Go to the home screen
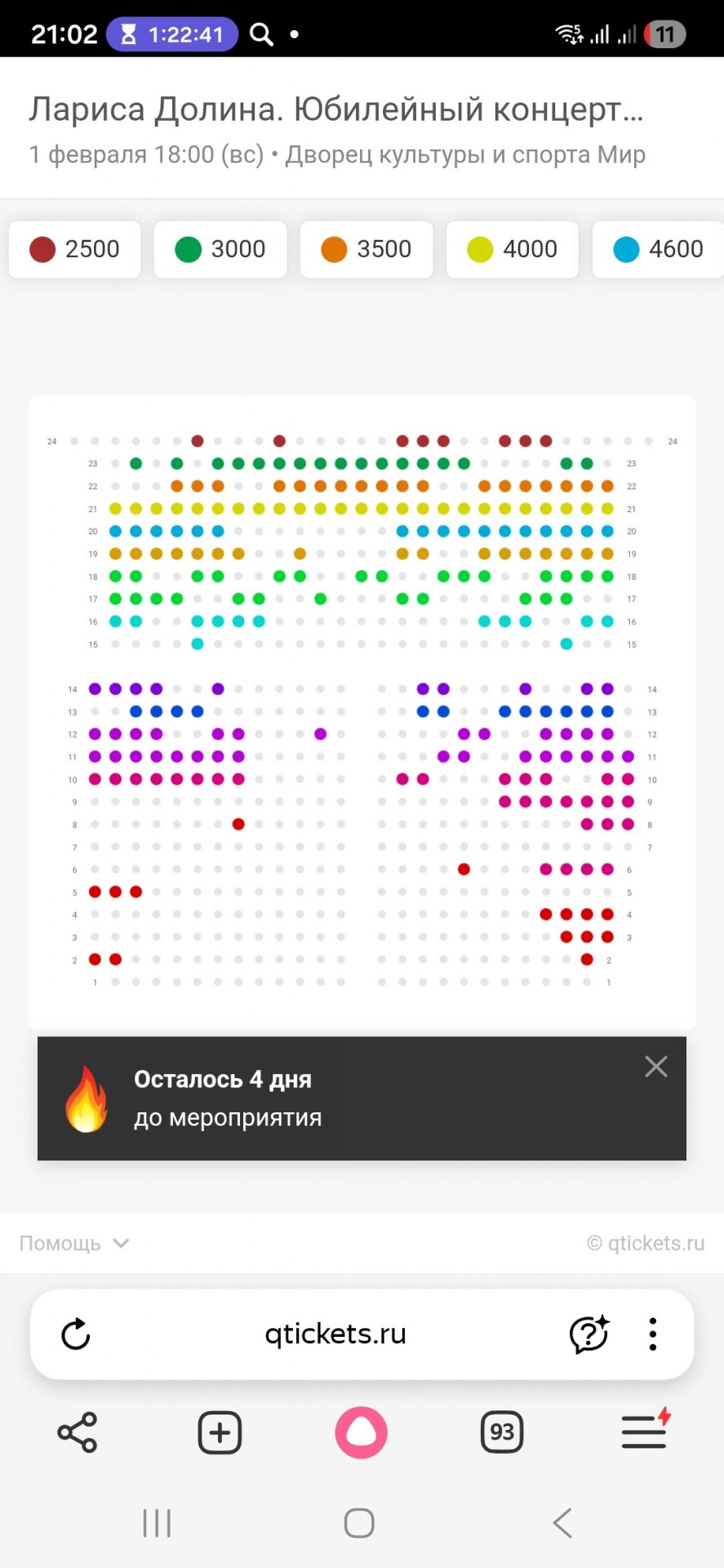724x1568 pixels. coord(359,1523)
